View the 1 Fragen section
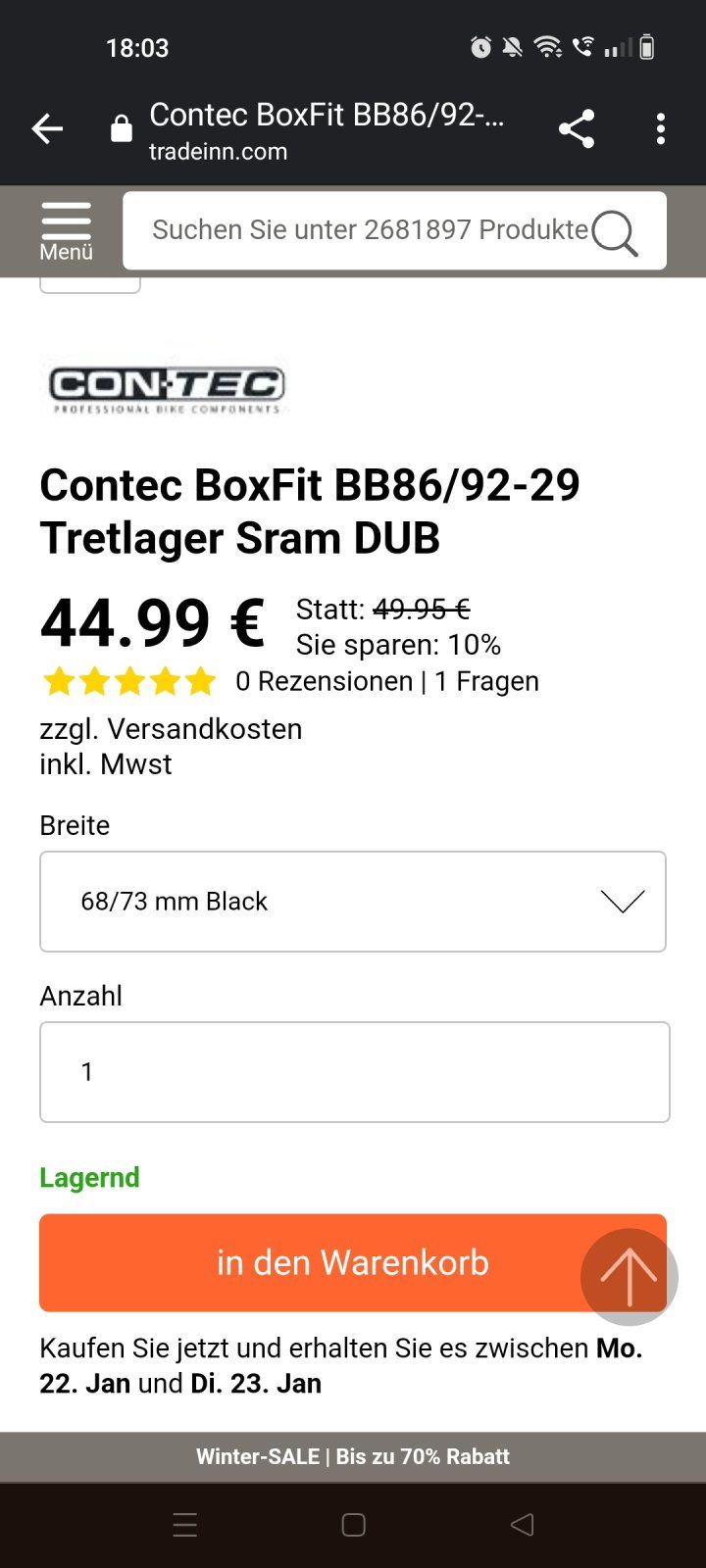This screenshot has height=1568, width=706. click(x=486, y=681)
